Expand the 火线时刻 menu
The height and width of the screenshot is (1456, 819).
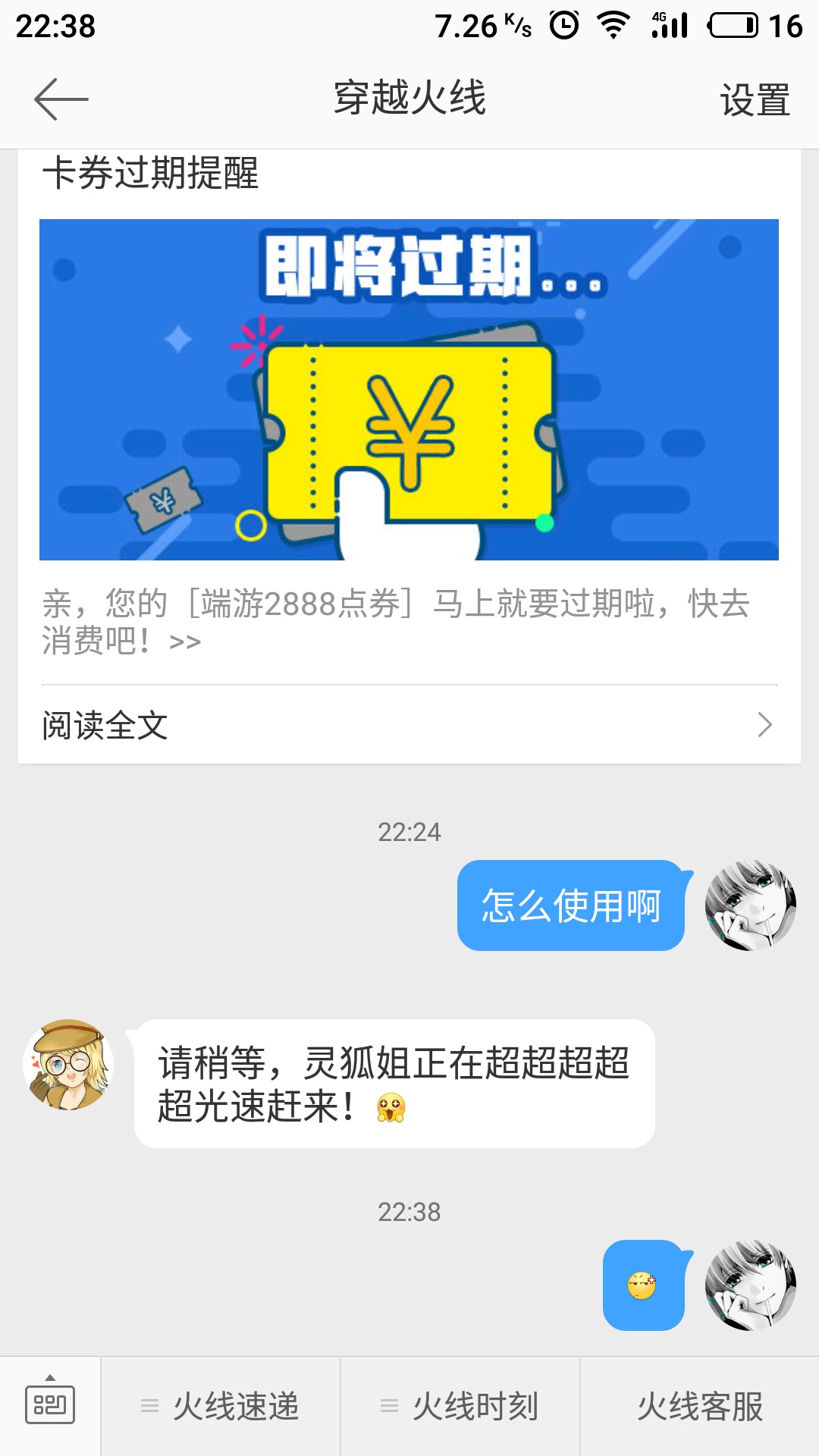point(460,1407)
